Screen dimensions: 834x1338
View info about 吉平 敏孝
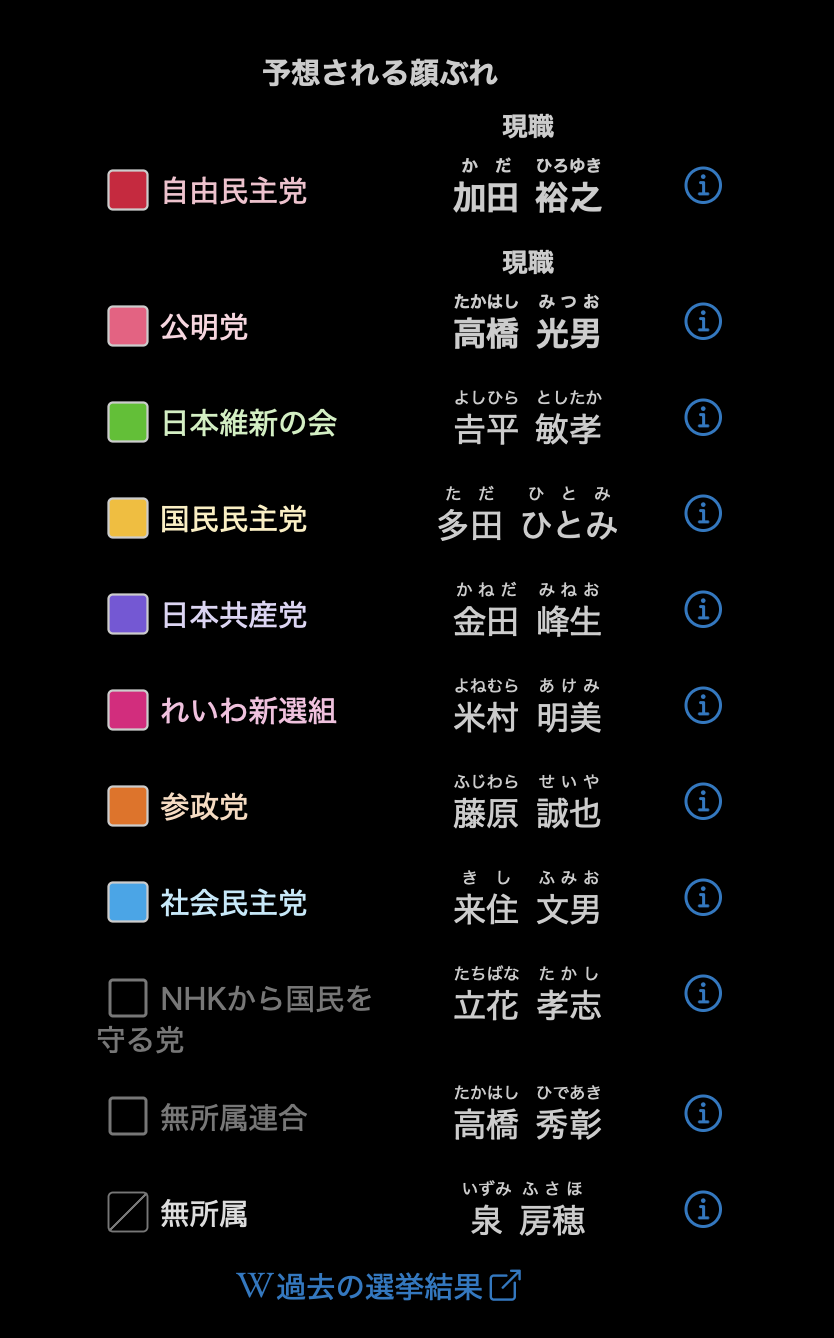[703, 417]
